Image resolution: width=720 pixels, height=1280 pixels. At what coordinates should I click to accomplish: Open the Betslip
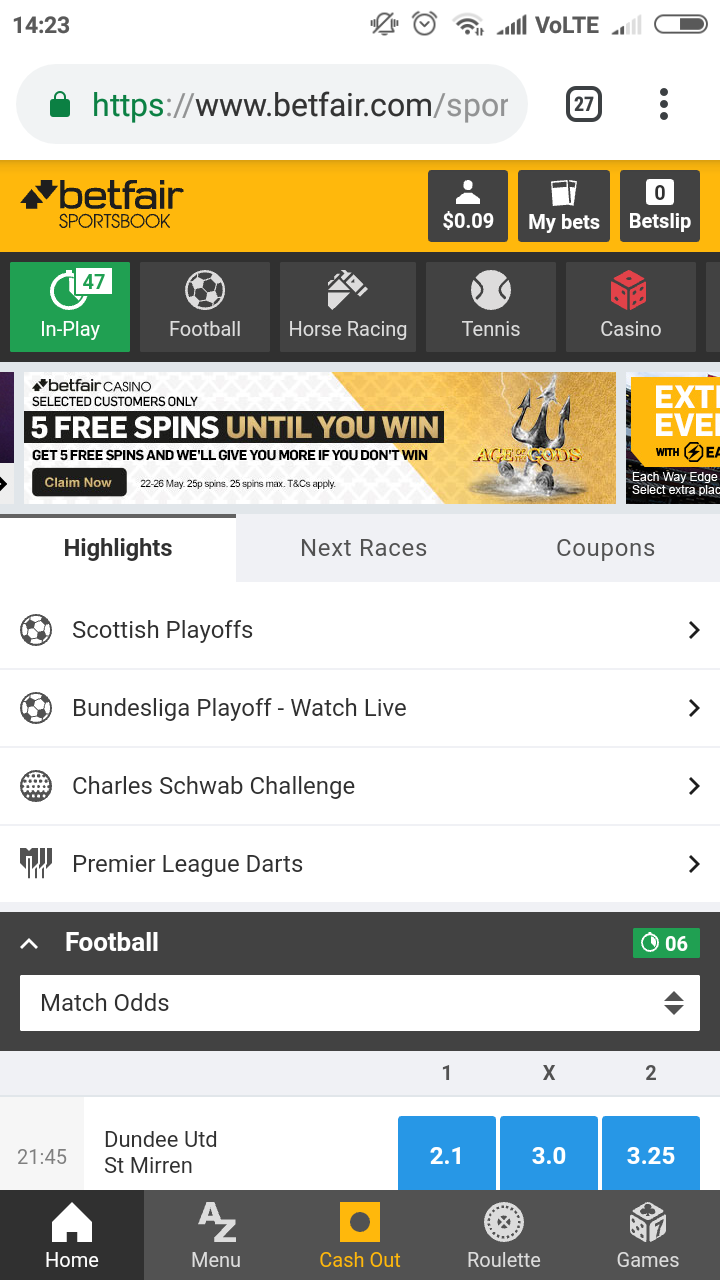pyautogui.click(x=659, y=206)
